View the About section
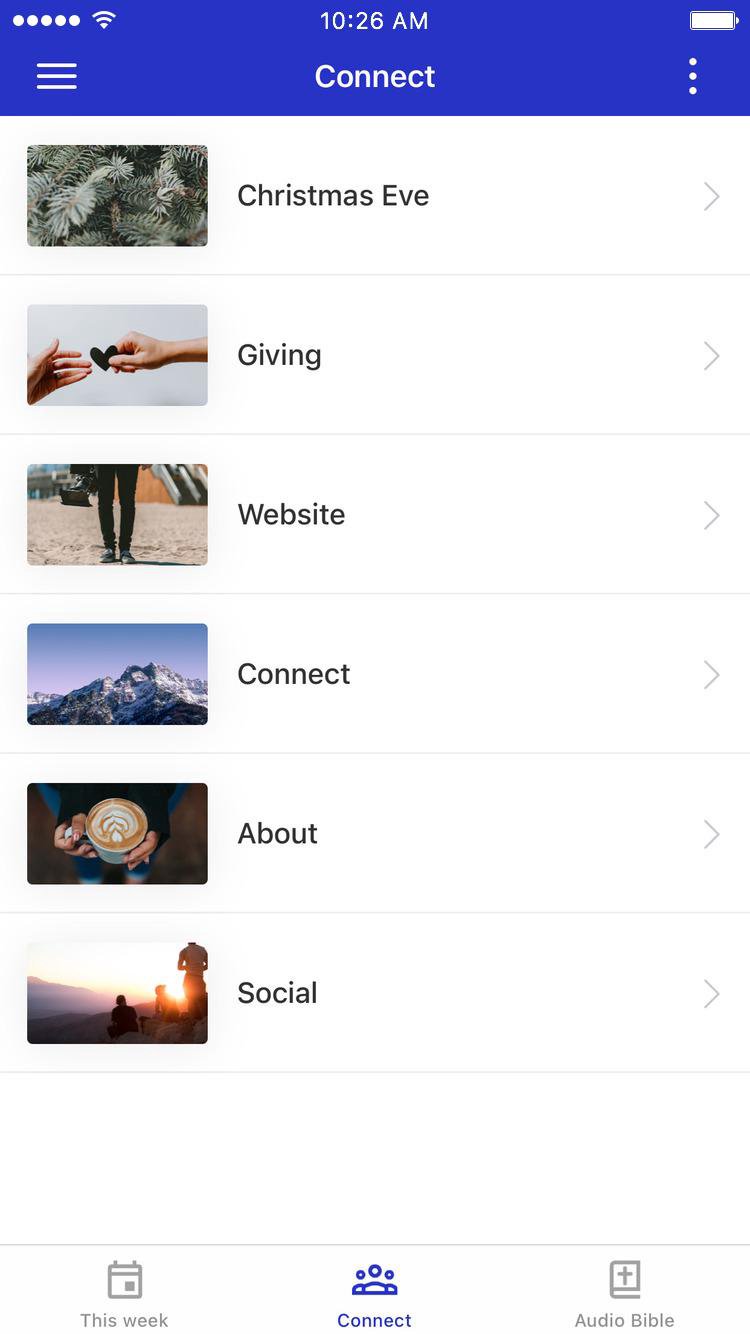 click(x=374, y=833)
